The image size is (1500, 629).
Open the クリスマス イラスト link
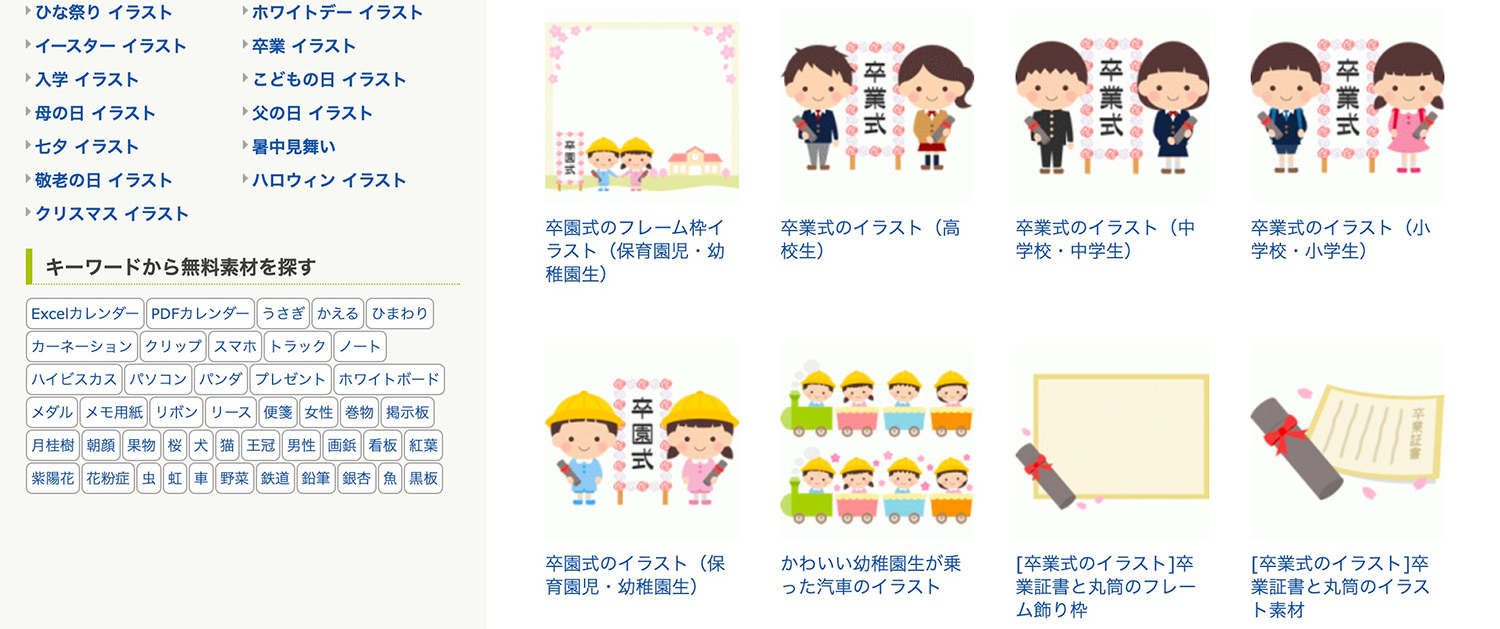[111, 214]
